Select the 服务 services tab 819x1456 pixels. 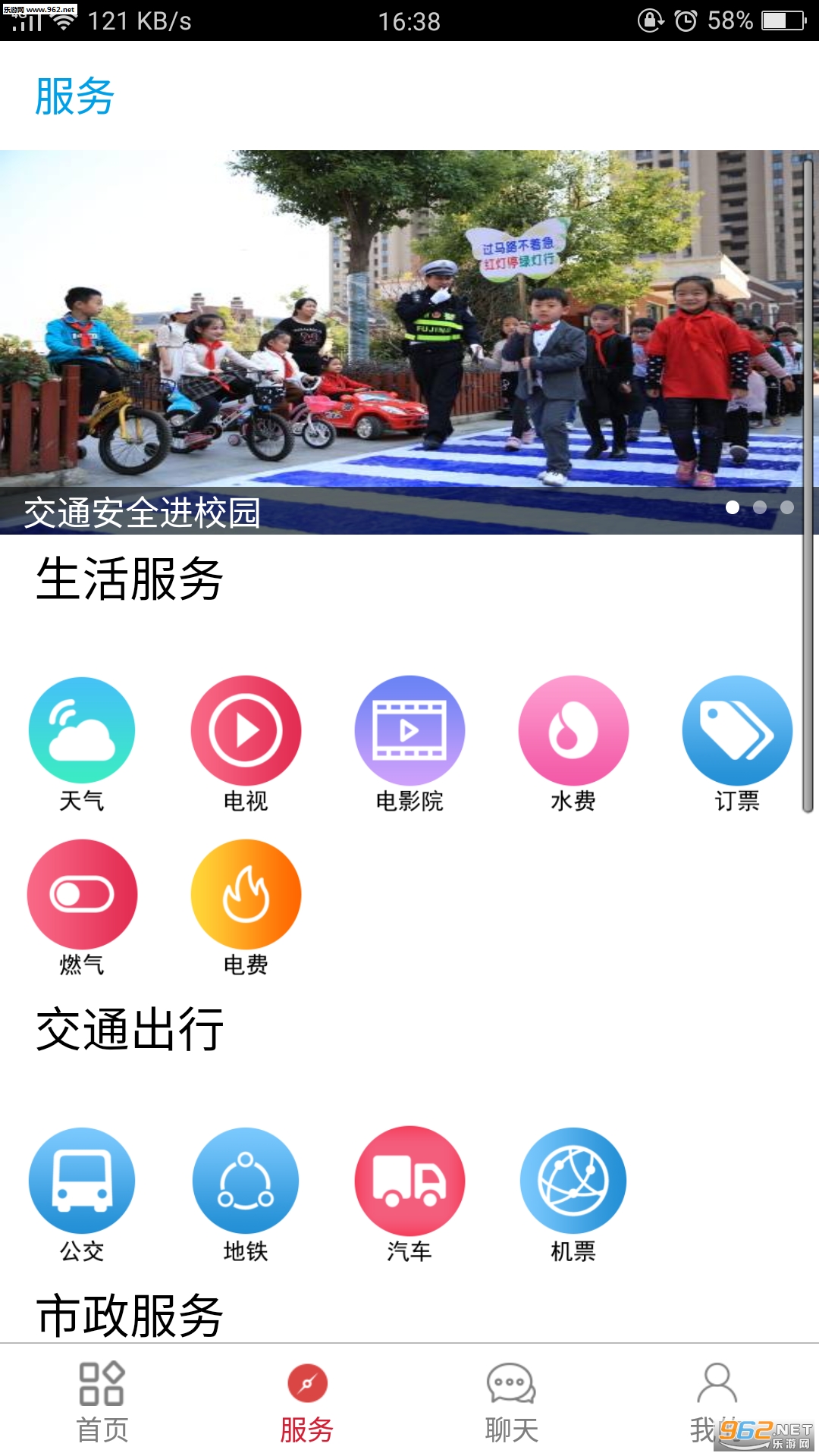tap(307, 1403)
